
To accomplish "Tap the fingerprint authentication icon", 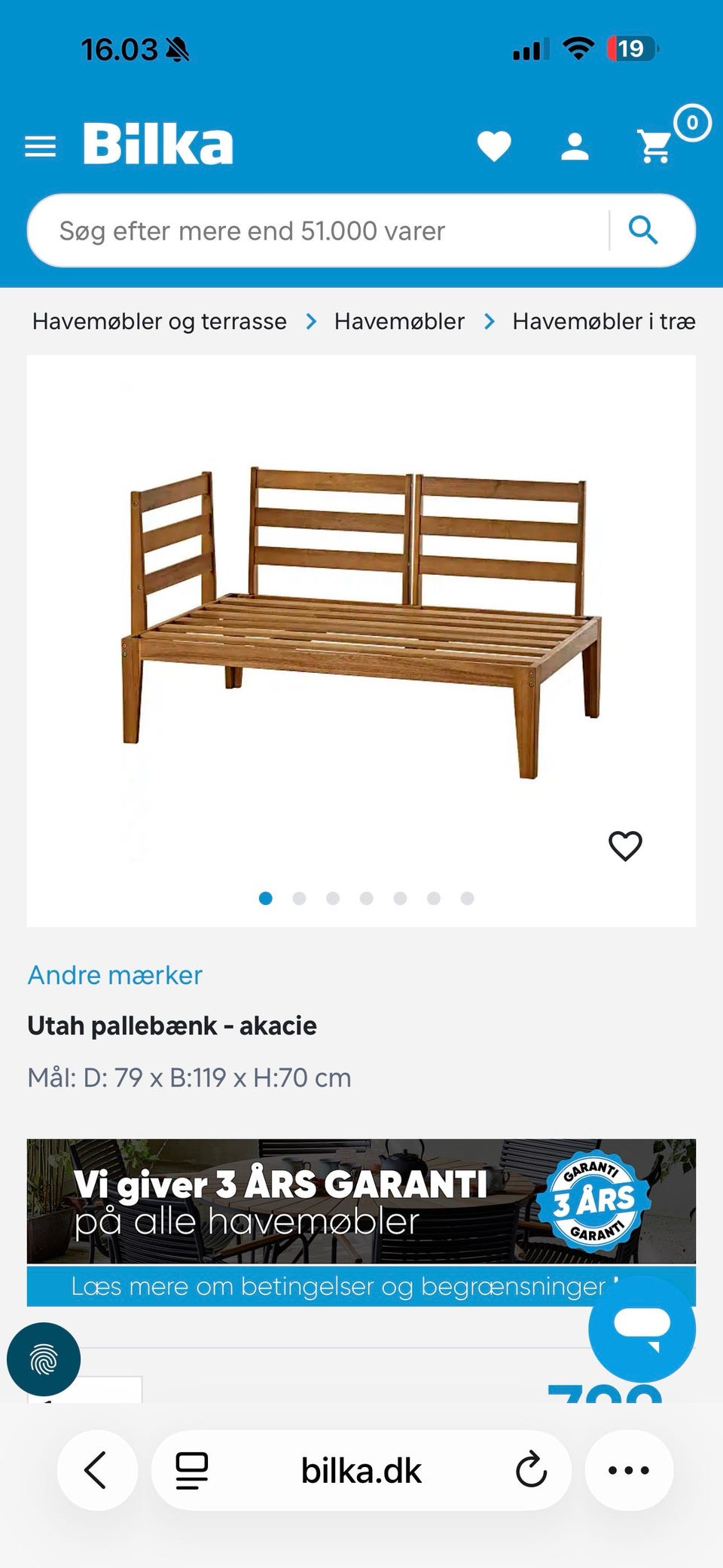I will click(x=44, y=1359).
